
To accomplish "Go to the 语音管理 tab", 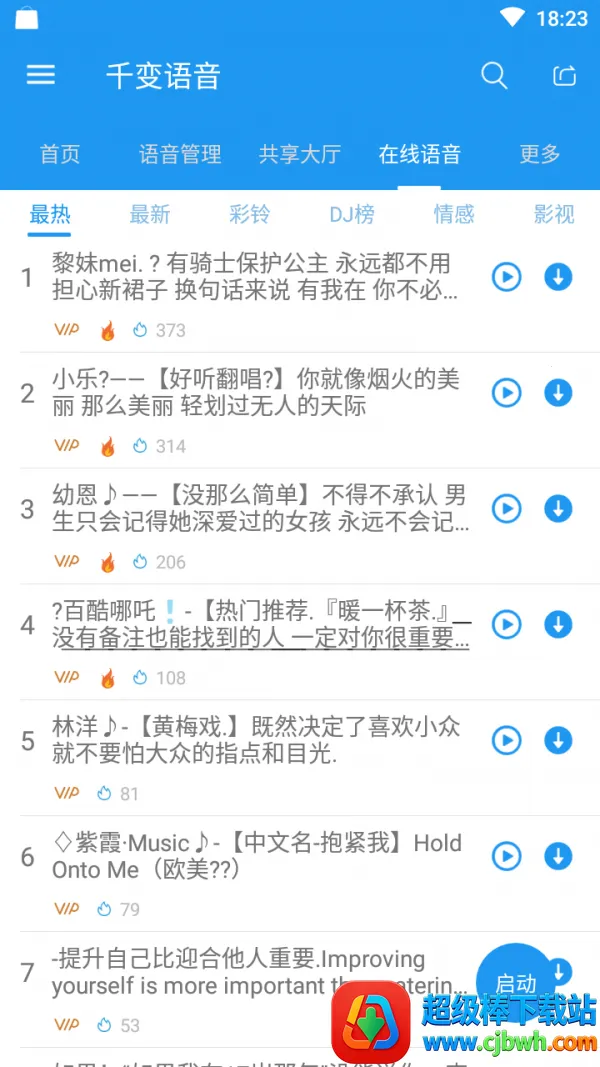I will [x=180, y=154].
